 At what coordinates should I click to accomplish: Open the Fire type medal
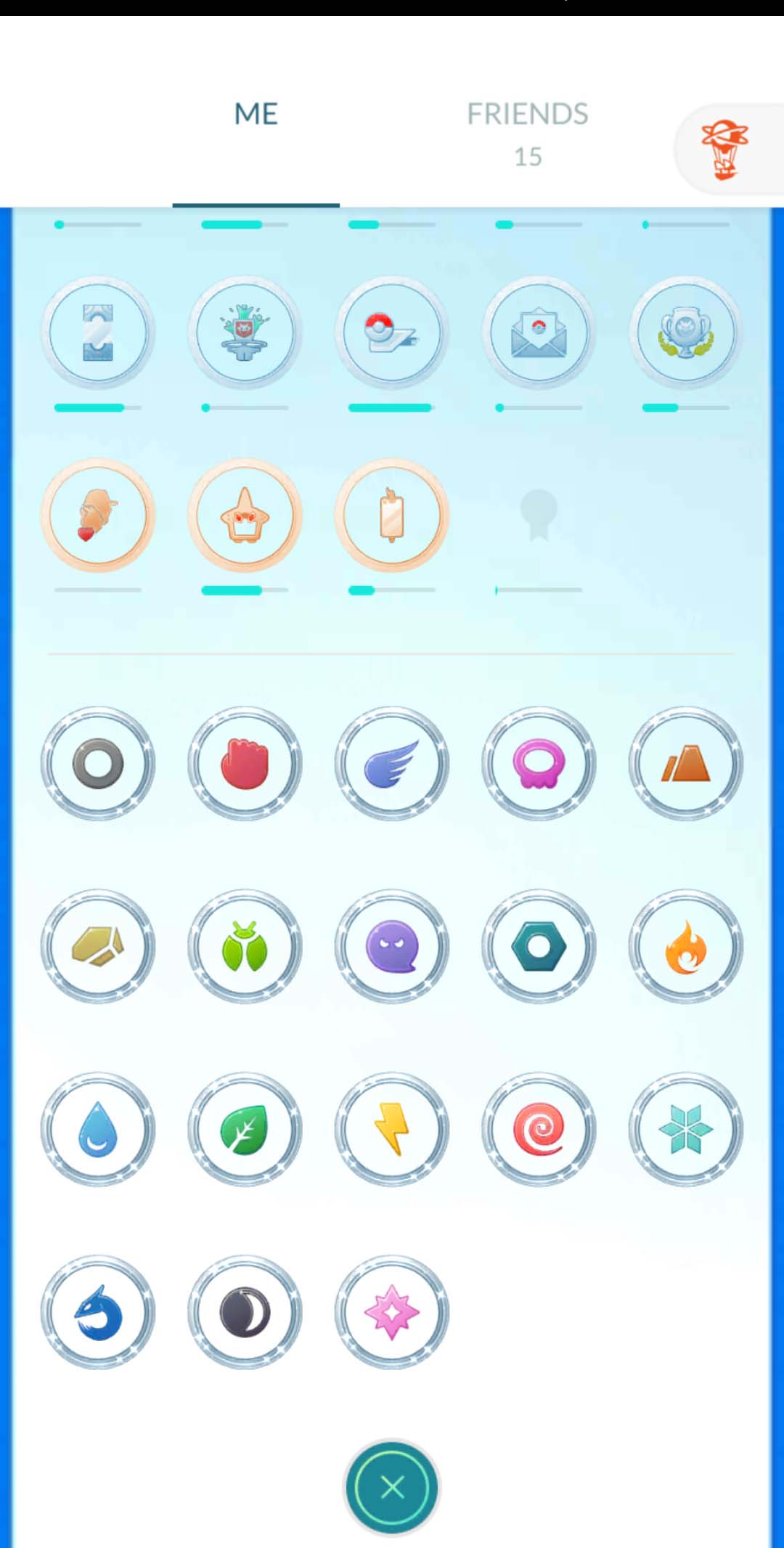pyautogui.click(x=685, y=947)
